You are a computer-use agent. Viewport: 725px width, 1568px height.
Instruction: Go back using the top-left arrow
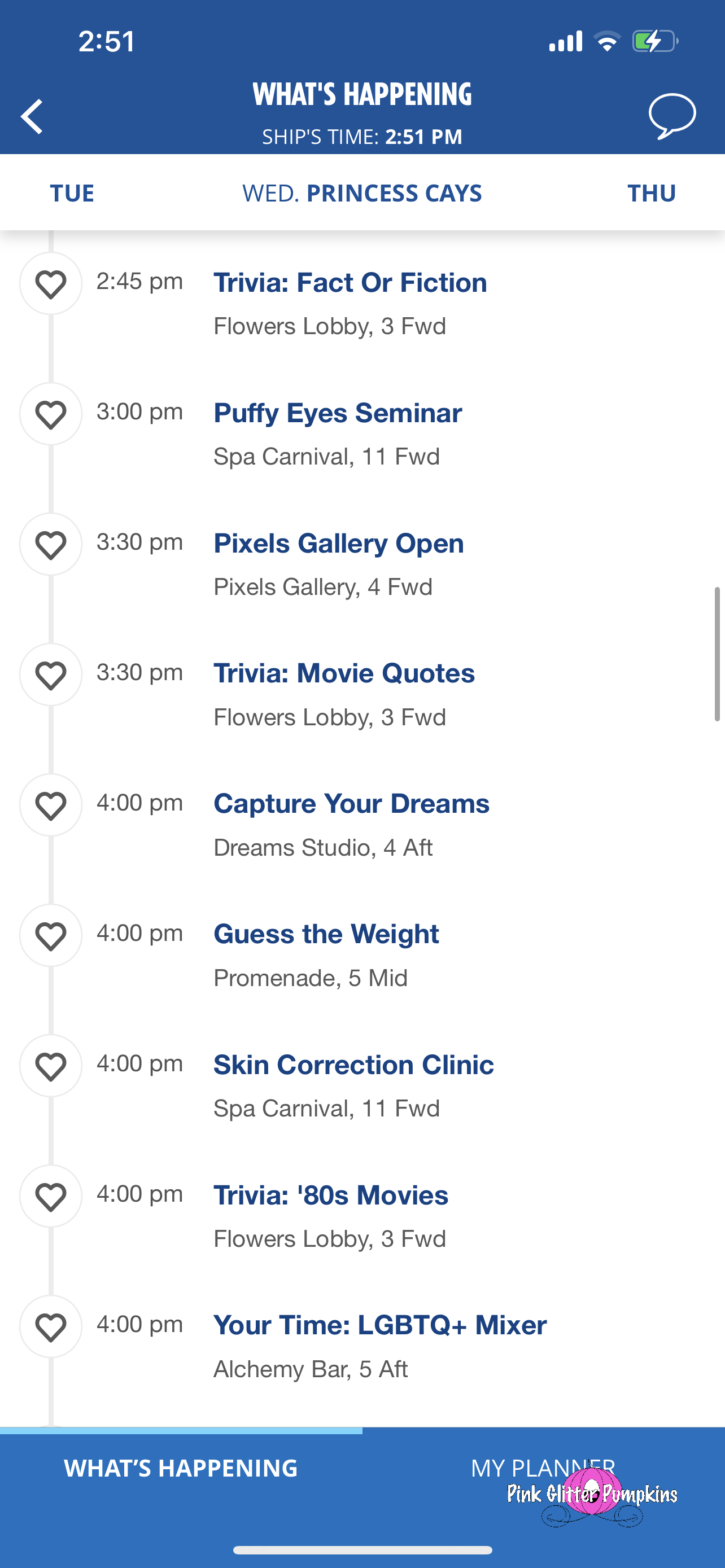point(32,116)
